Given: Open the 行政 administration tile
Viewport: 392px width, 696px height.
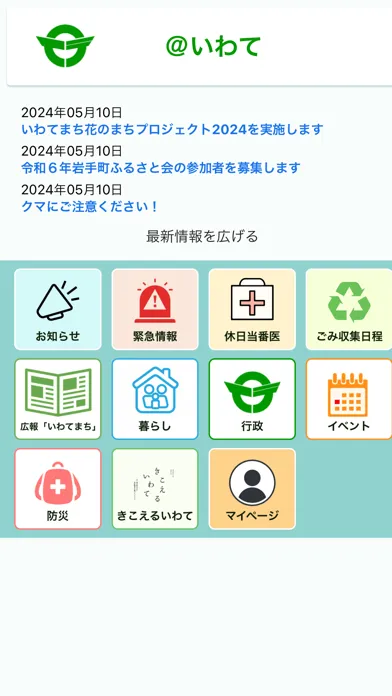Looking at the screenshot, I should tap(252, 399).
